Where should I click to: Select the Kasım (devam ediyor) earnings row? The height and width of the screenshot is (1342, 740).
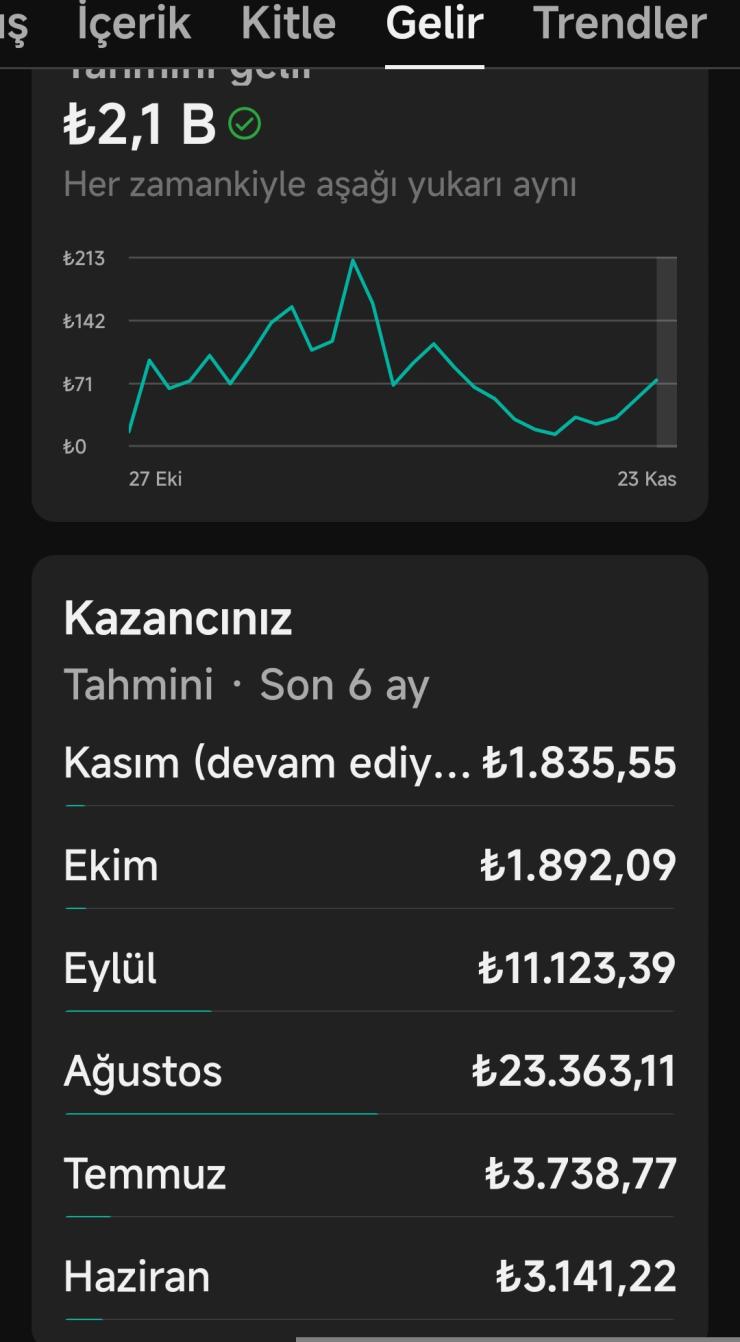tap(369, 763)
